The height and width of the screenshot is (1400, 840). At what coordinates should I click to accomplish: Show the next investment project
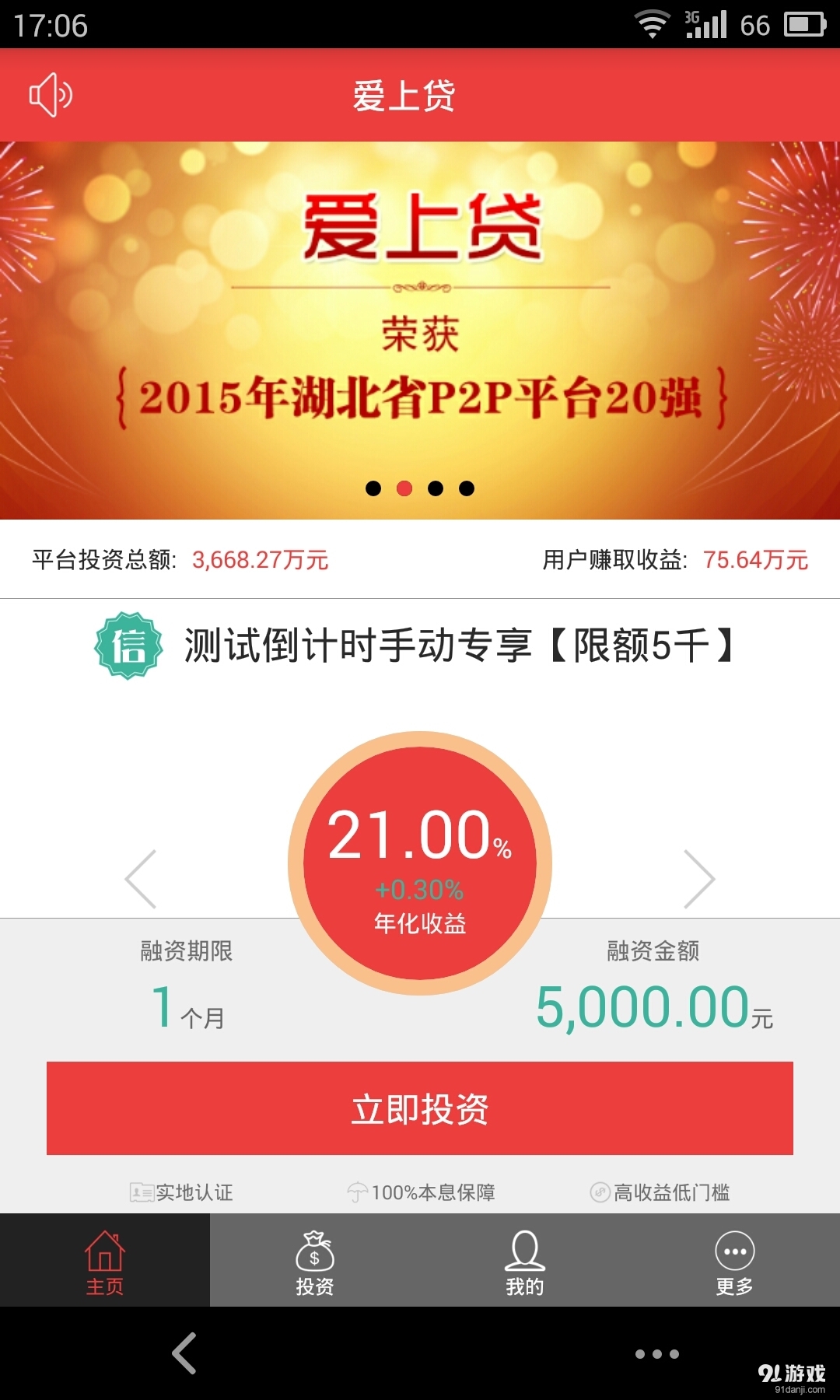pos(699,879)
